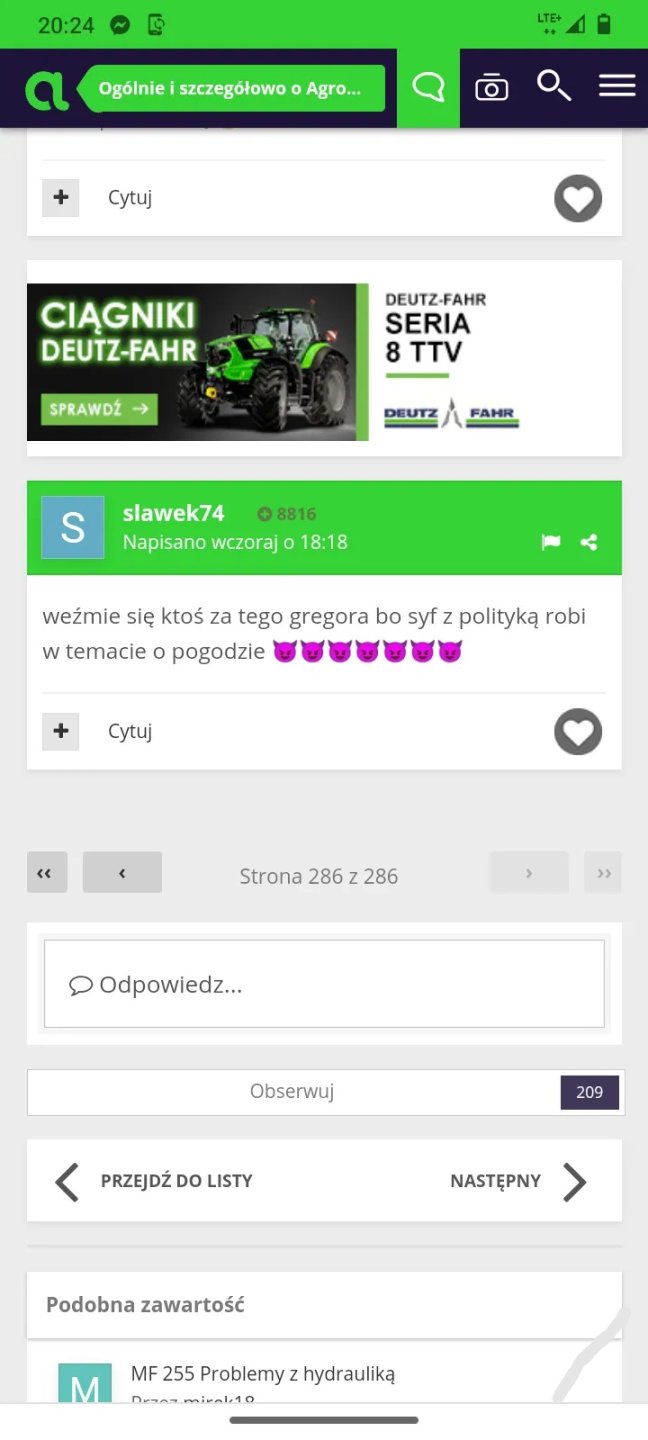Open the site logo home link
Viewport: 648px width, 1440px height.
[47, 88]
